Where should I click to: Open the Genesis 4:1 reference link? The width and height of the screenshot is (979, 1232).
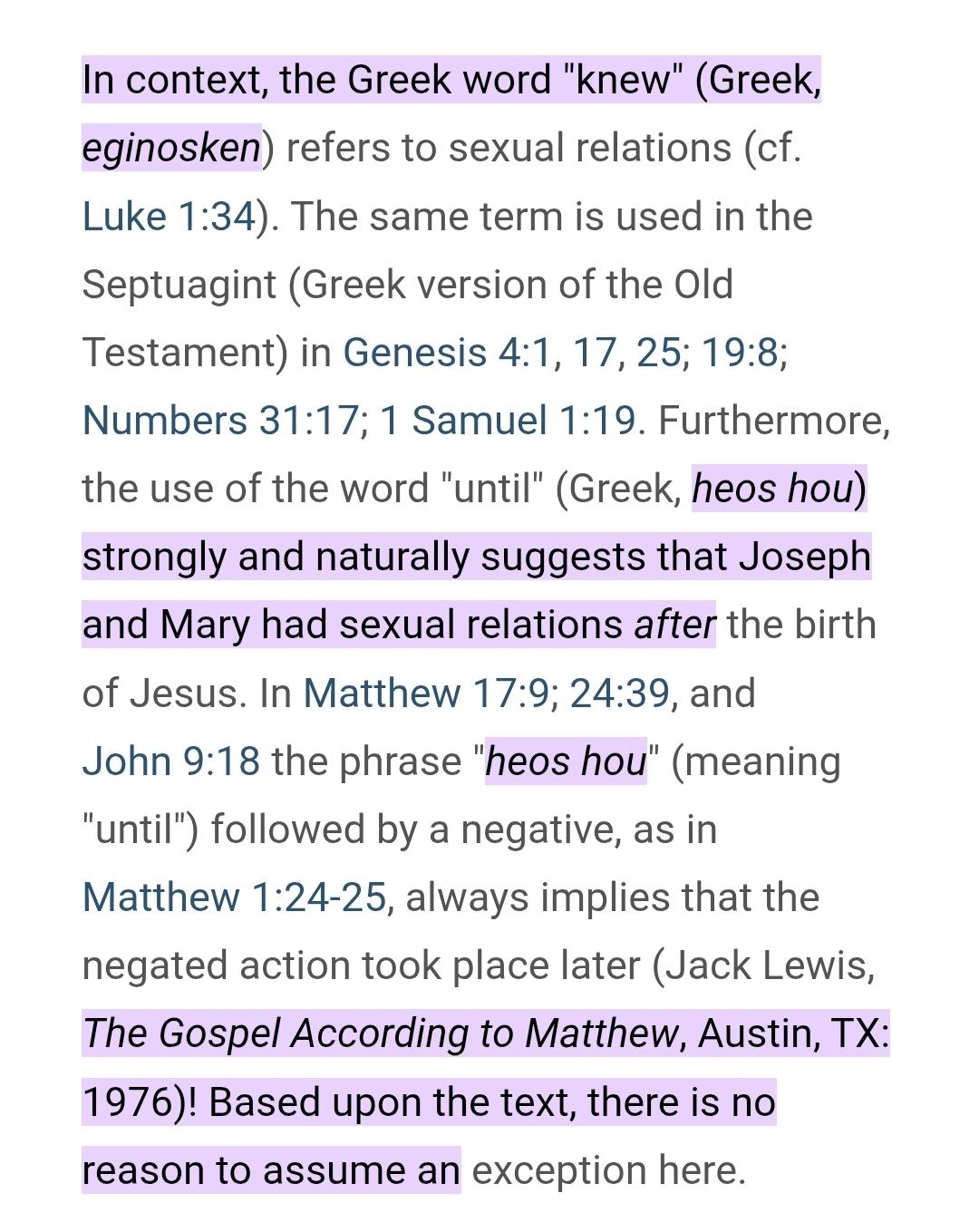coord(447,353)
